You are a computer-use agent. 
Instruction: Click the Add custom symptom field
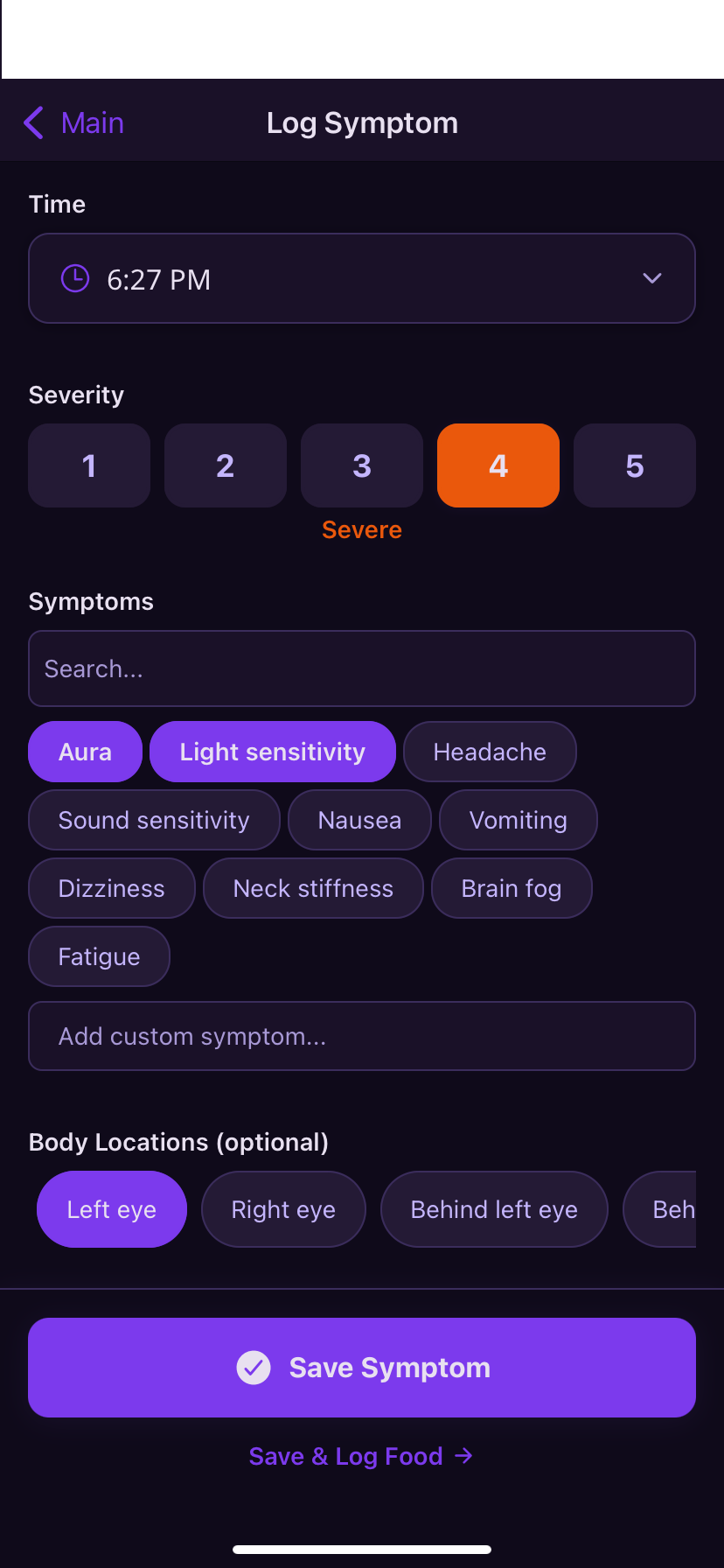point(362,1035)
